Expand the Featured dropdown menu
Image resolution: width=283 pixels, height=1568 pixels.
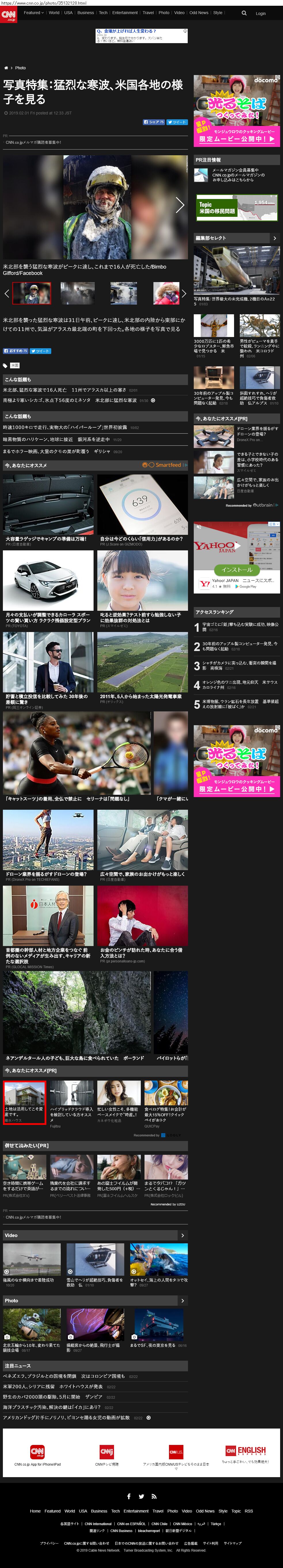point(34,13)
